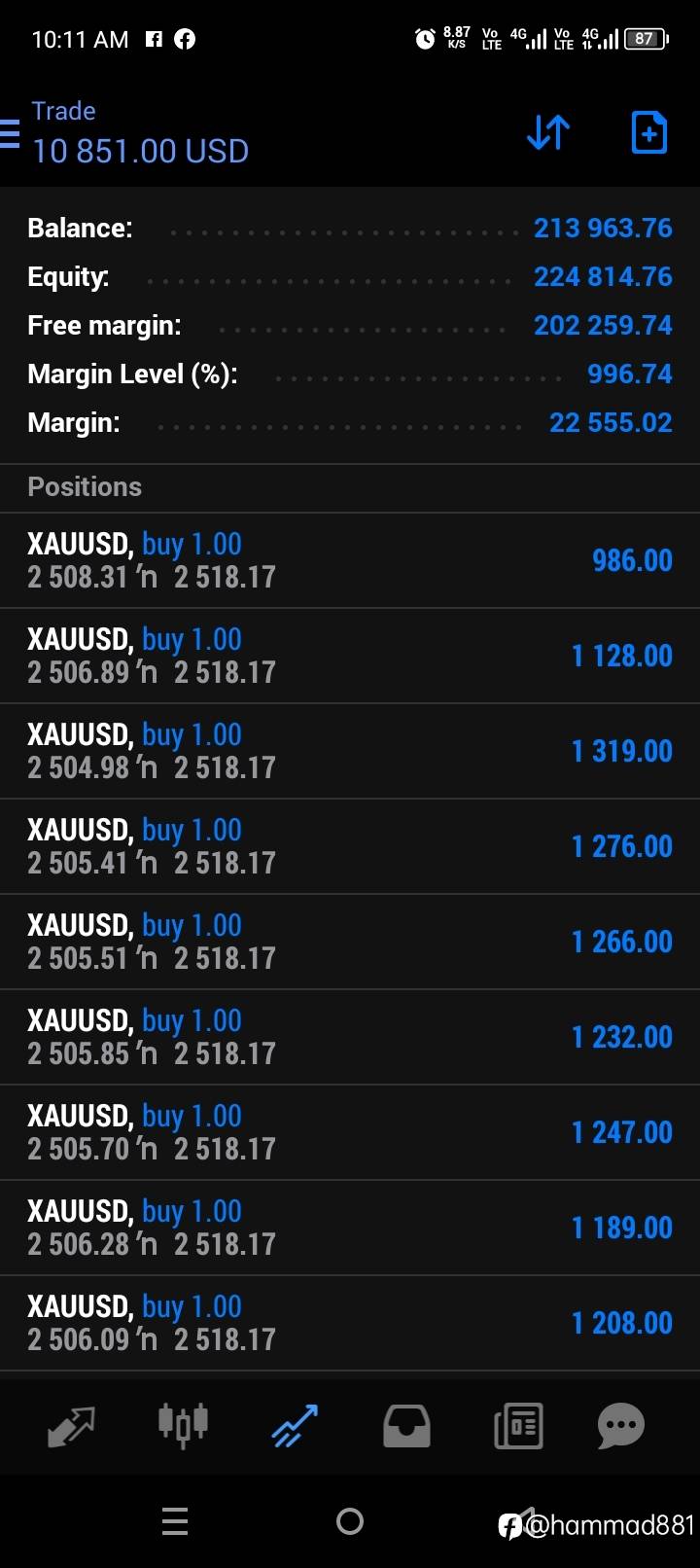
Task: Open the Messages chat tab
Action: coord(620,1426)
